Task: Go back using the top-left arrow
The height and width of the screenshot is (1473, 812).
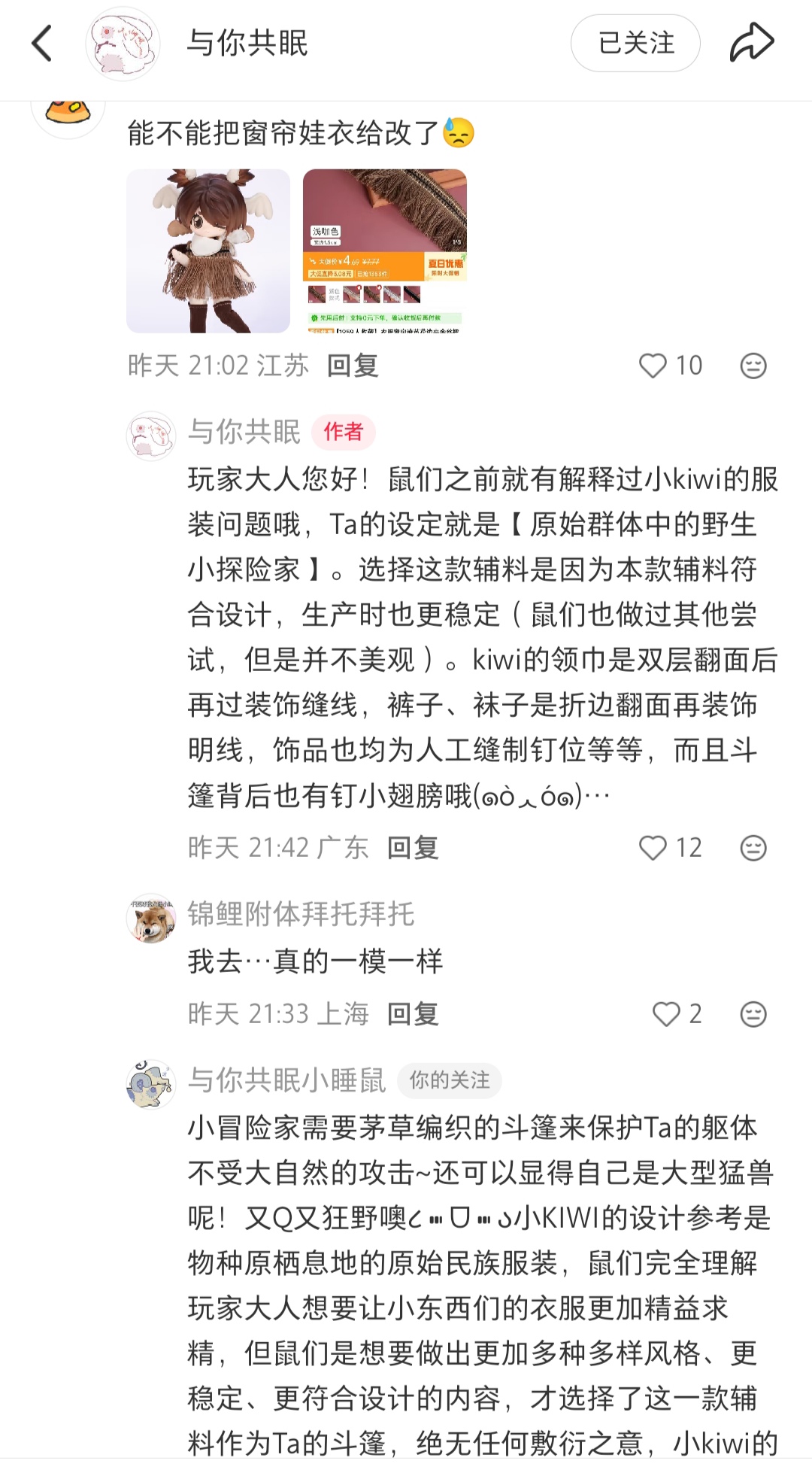Action: click(42, 43)
